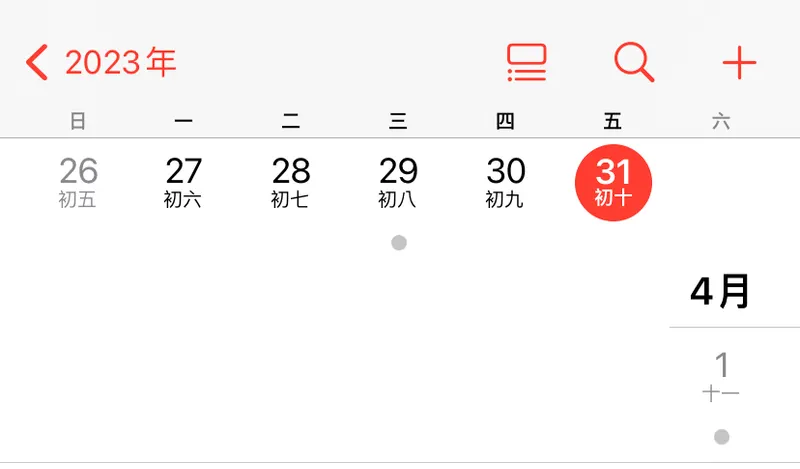This screenshot has width=800, height=469.
Task: Open Wednesday the 29th
Action: tap(398, 181)
